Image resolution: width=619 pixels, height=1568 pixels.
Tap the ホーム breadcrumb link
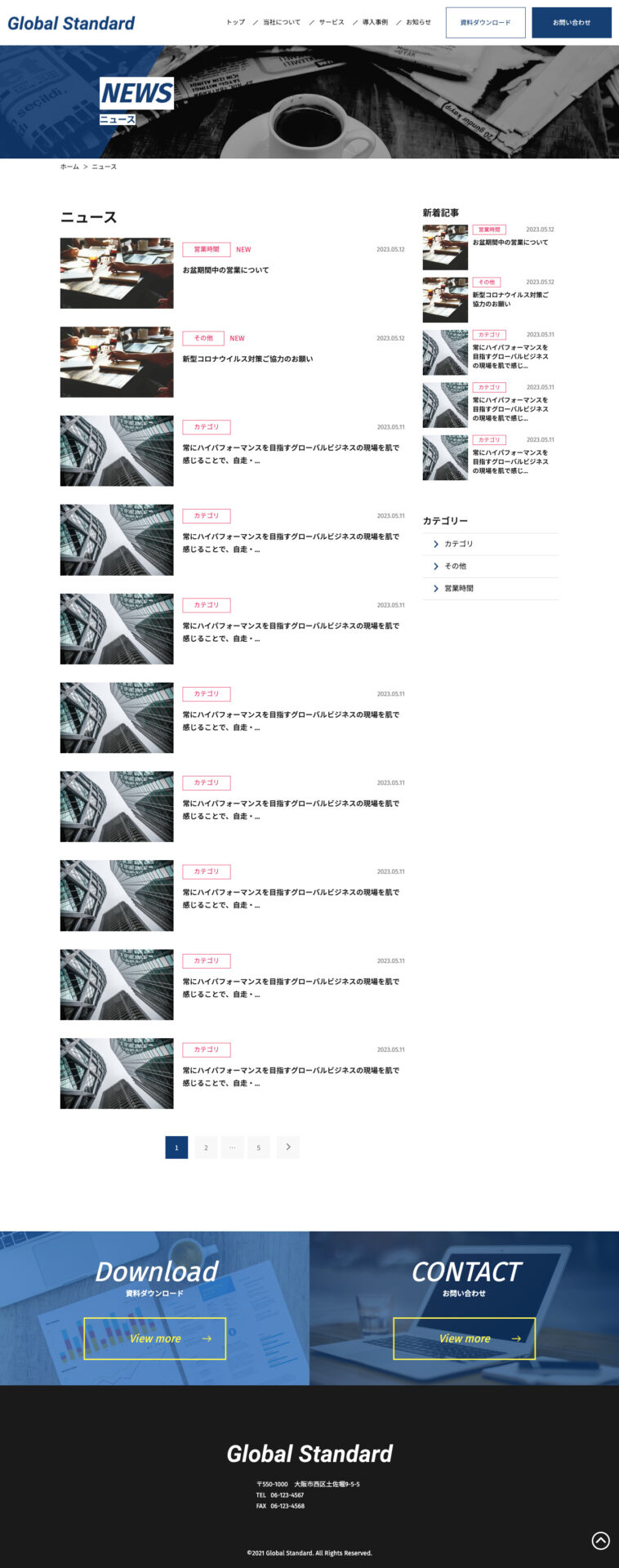pyautogui.click(x=69, y=167)
